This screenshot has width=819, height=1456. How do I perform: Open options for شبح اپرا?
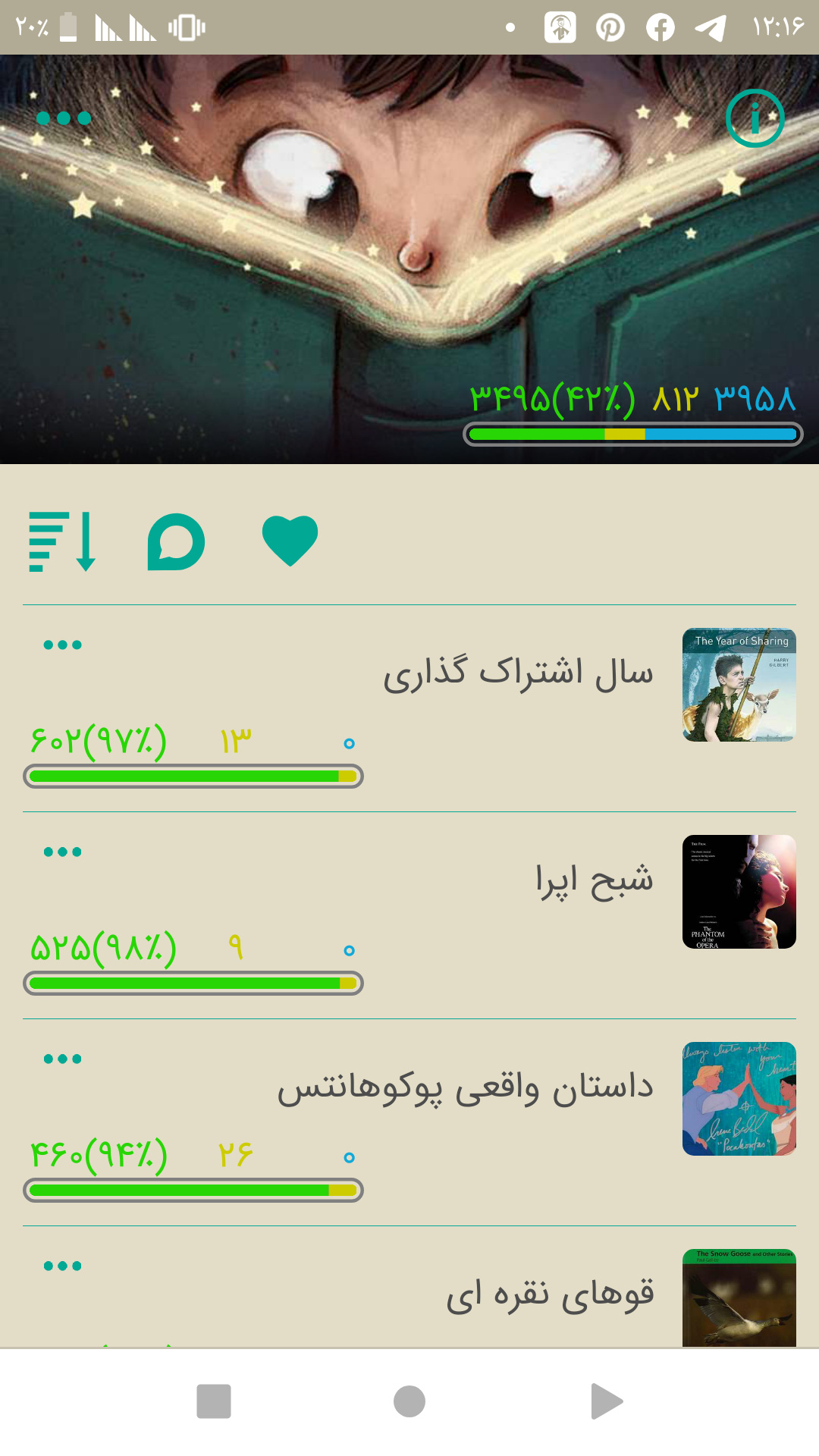click(x=62, y=852)
